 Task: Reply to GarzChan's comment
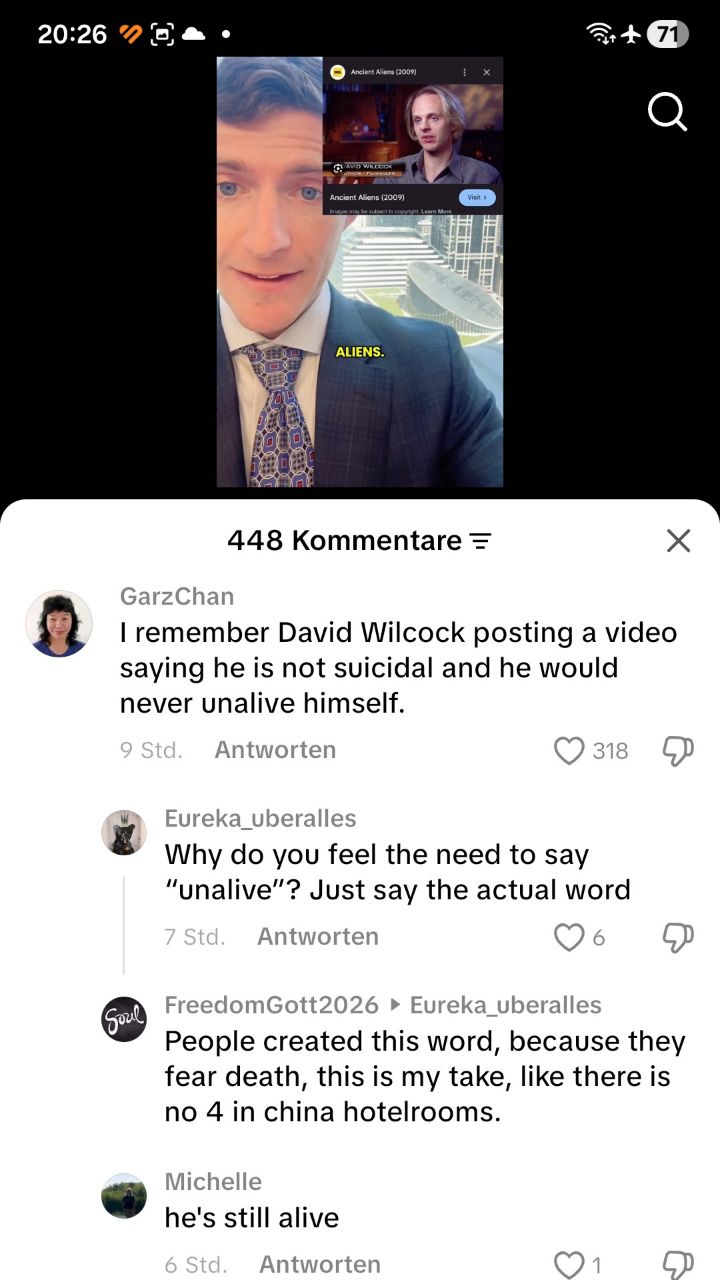tap(275, 750)
